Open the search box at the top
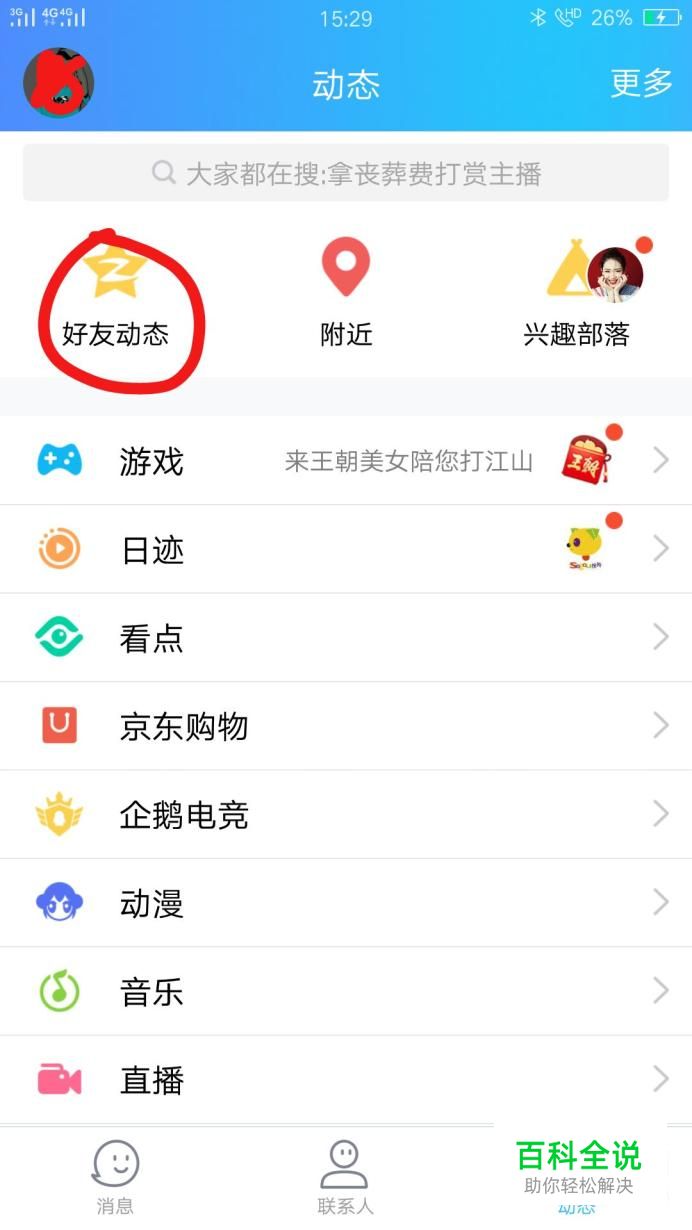Screen dimensions: 692x1230 346,173
